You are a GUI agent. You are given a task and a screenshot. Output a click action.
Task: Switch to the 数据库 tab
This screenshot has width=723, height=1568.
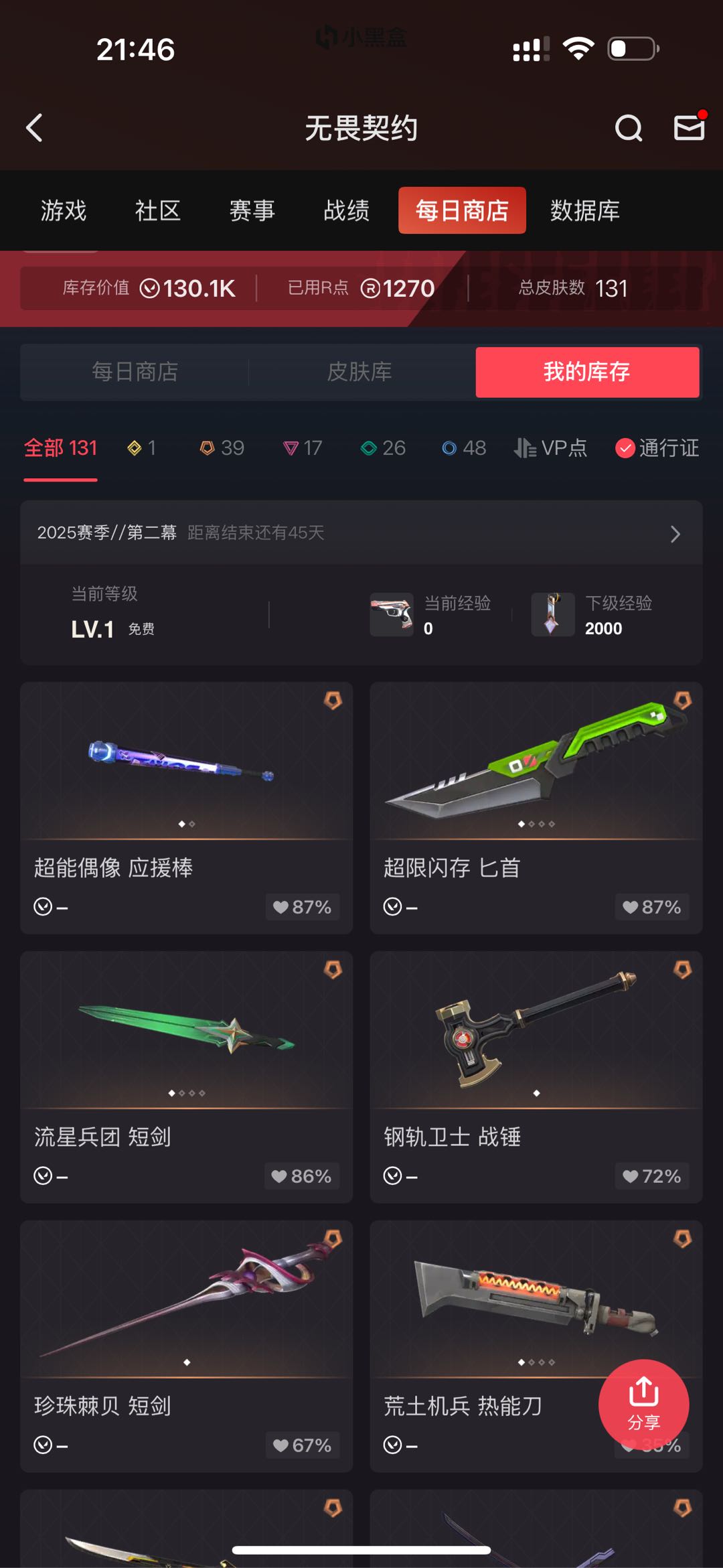coord(585,210)
